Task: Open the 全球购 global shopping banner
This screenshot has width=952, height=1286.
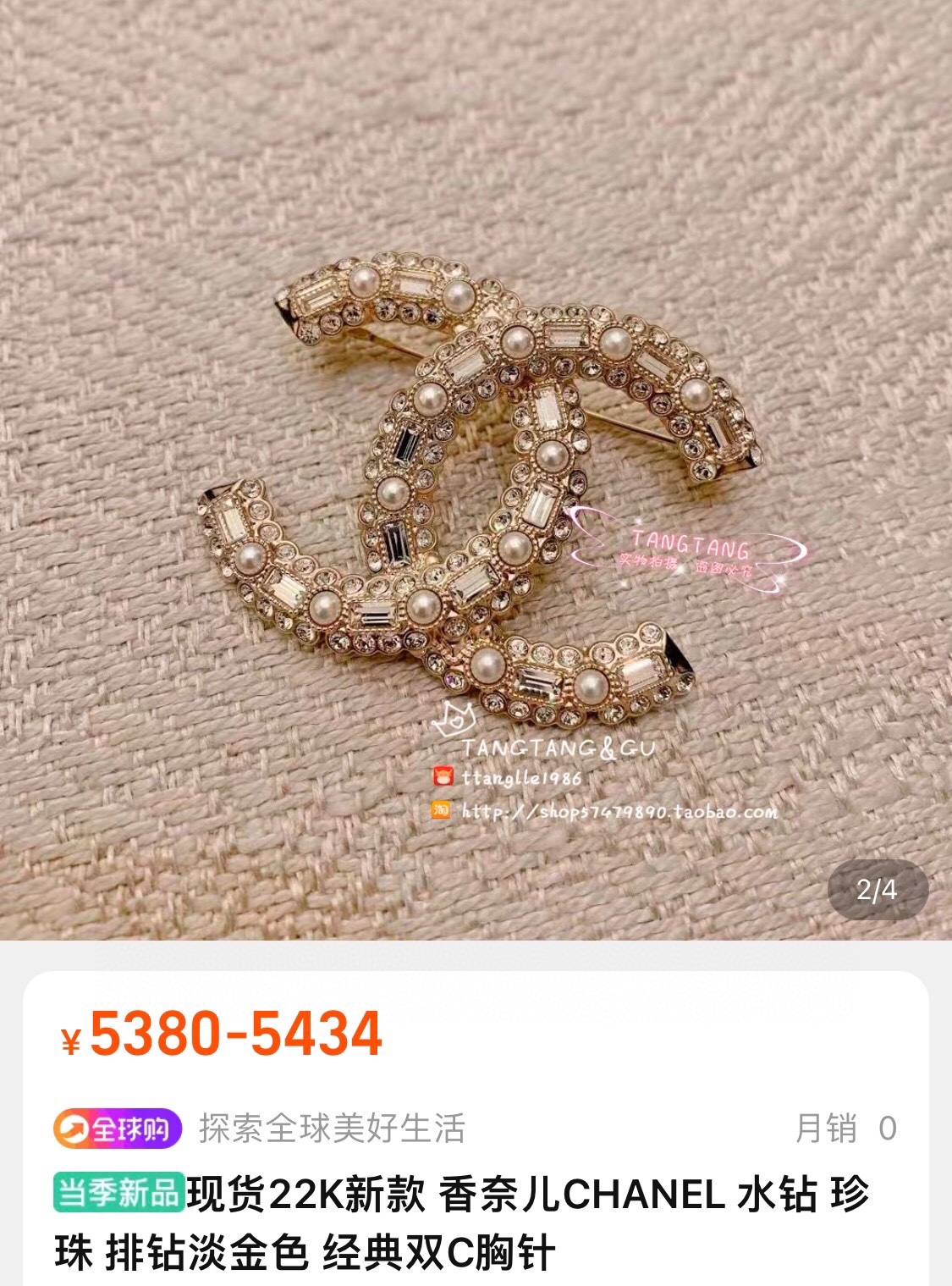Action: pos(118,1129)
